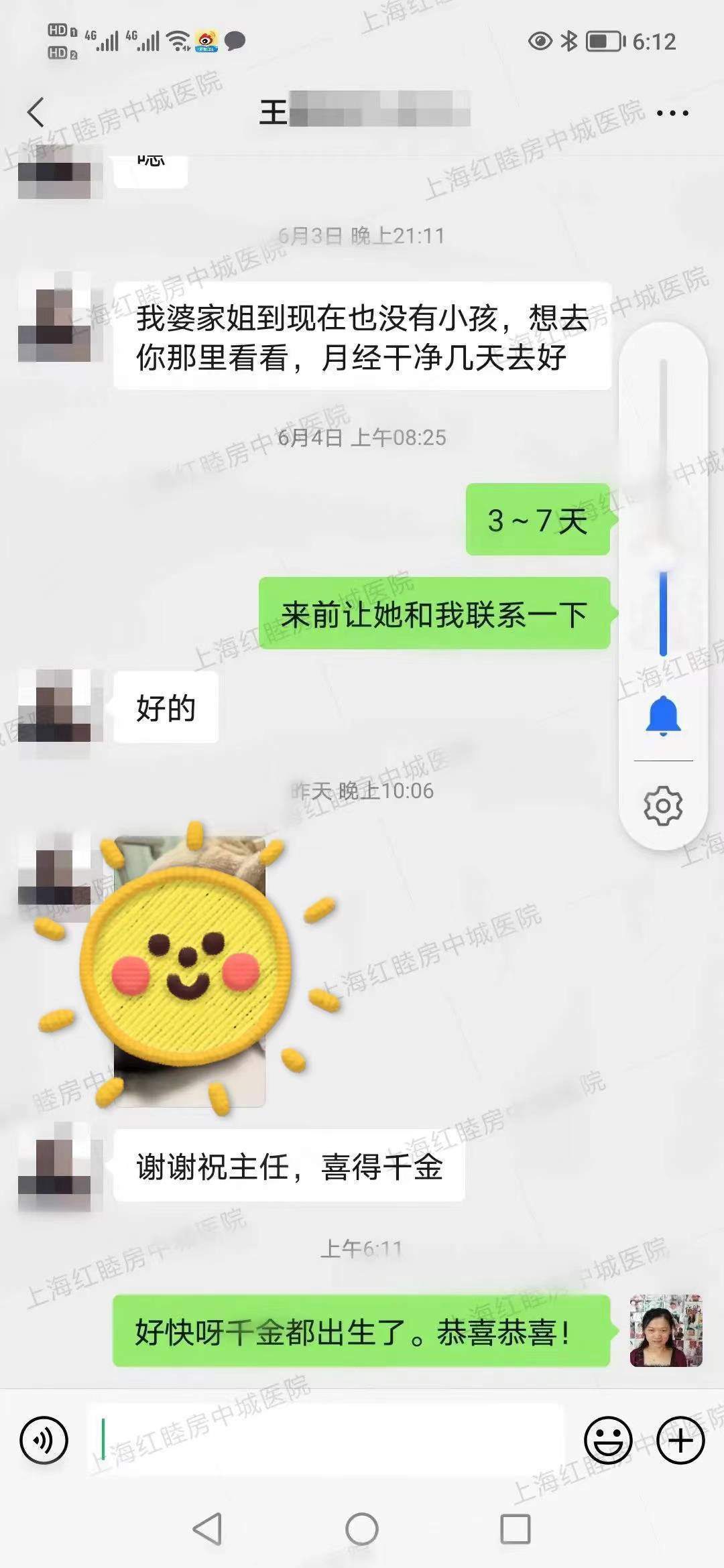Viewport: 724px width, 1568px height.
Task: Open recent apps from the navigation bar
Action: [x=515, y=1530]
